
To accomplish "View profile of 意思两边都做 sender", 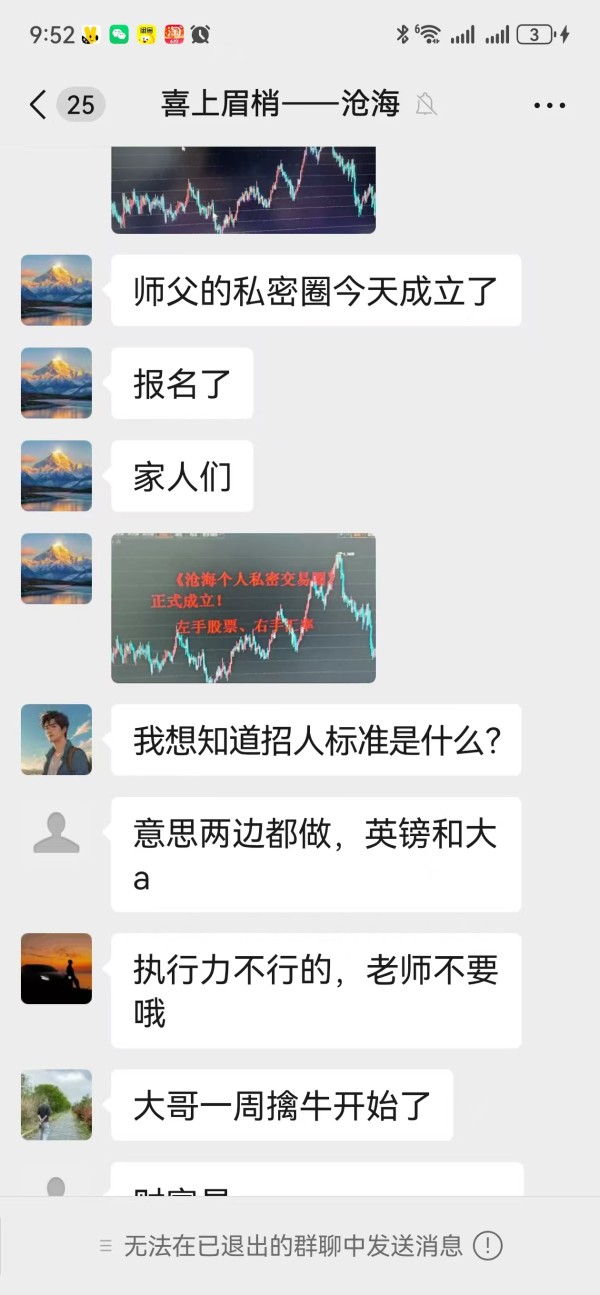I will point(56,832).
